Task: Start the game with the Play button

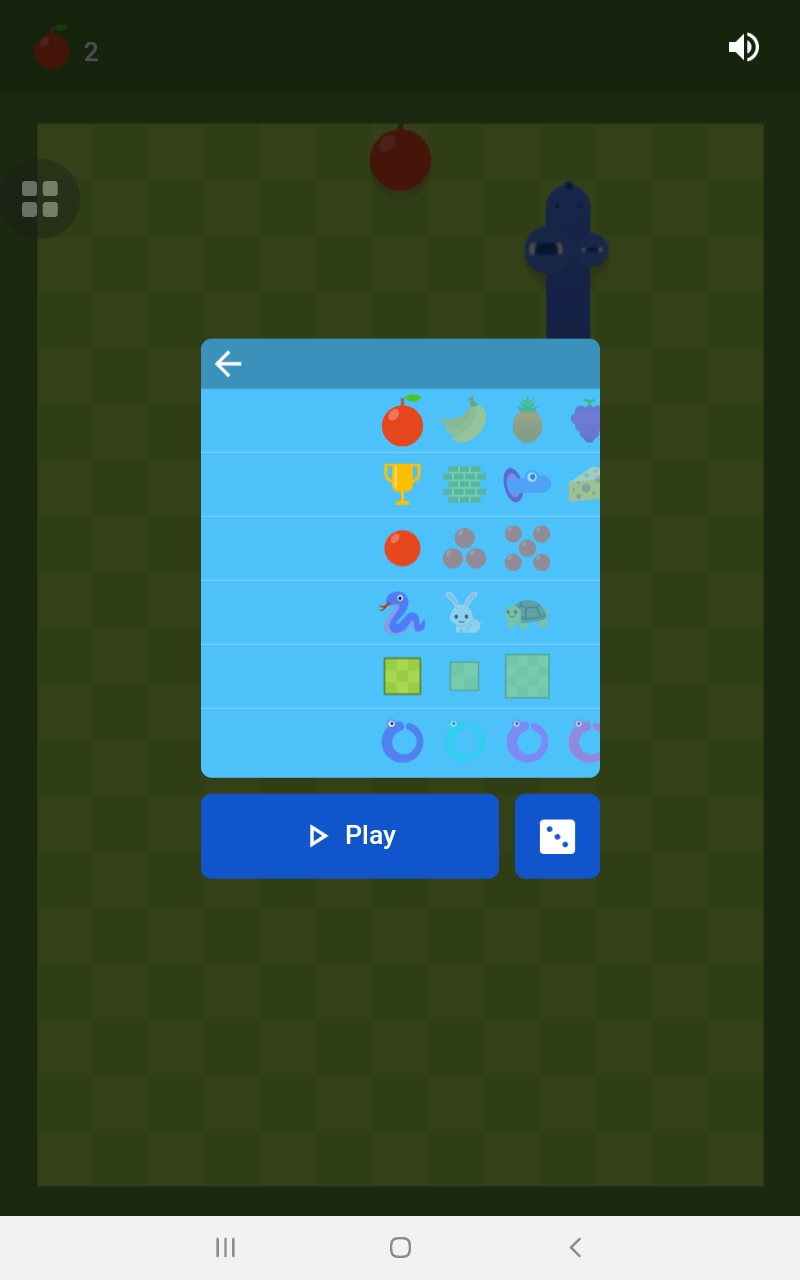Action: pos(350,836)
